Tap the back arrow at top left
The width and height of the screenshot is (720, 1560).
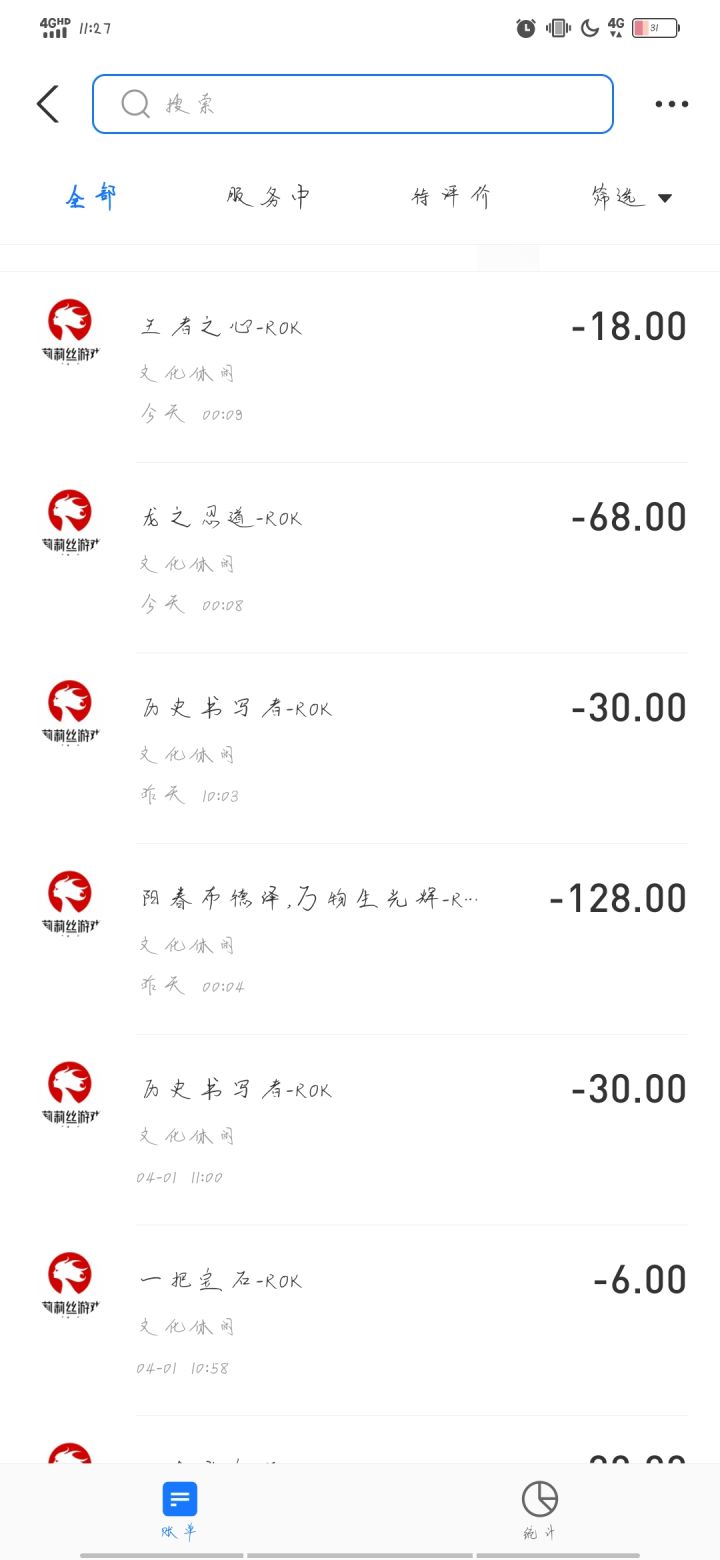47,103
